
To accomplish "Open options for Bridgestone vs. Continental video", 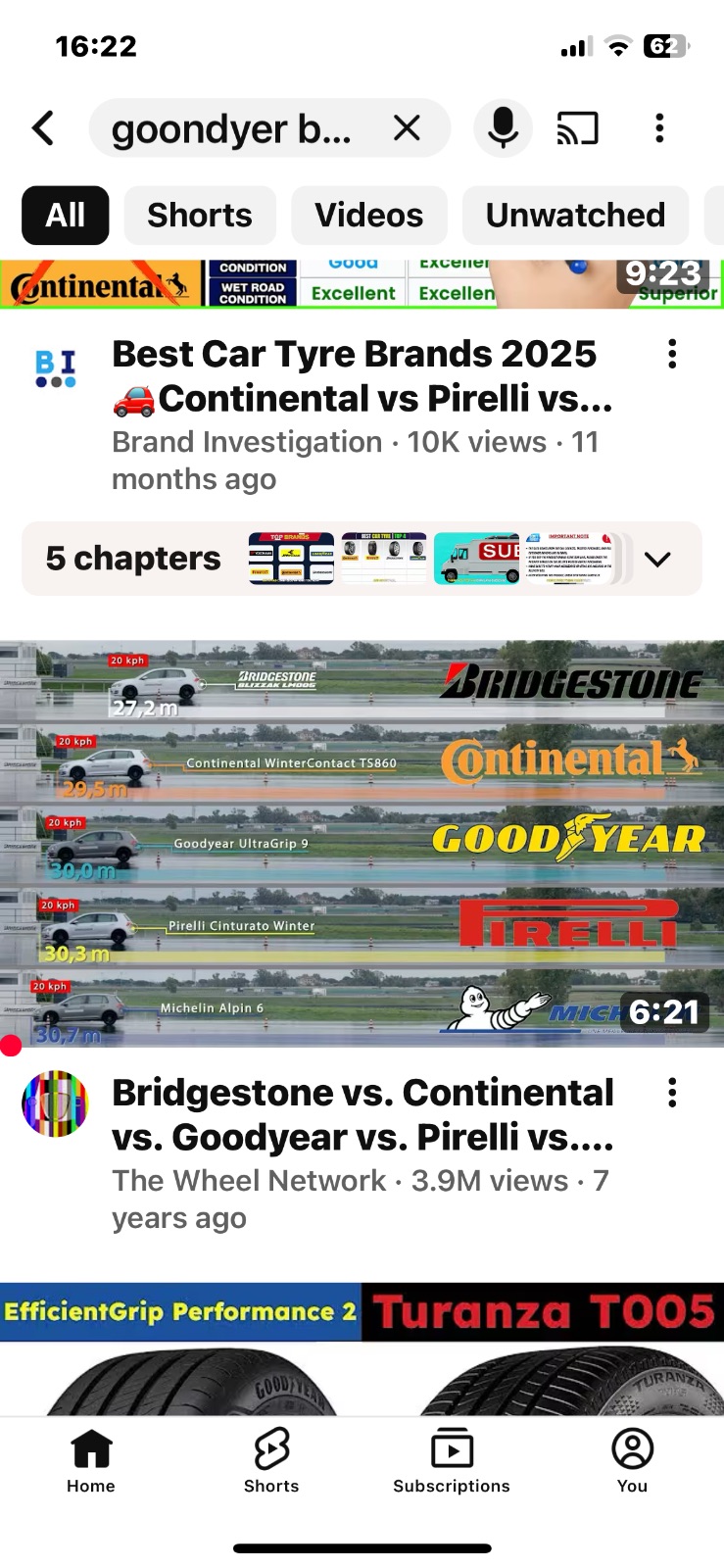I will point(672,1093).
